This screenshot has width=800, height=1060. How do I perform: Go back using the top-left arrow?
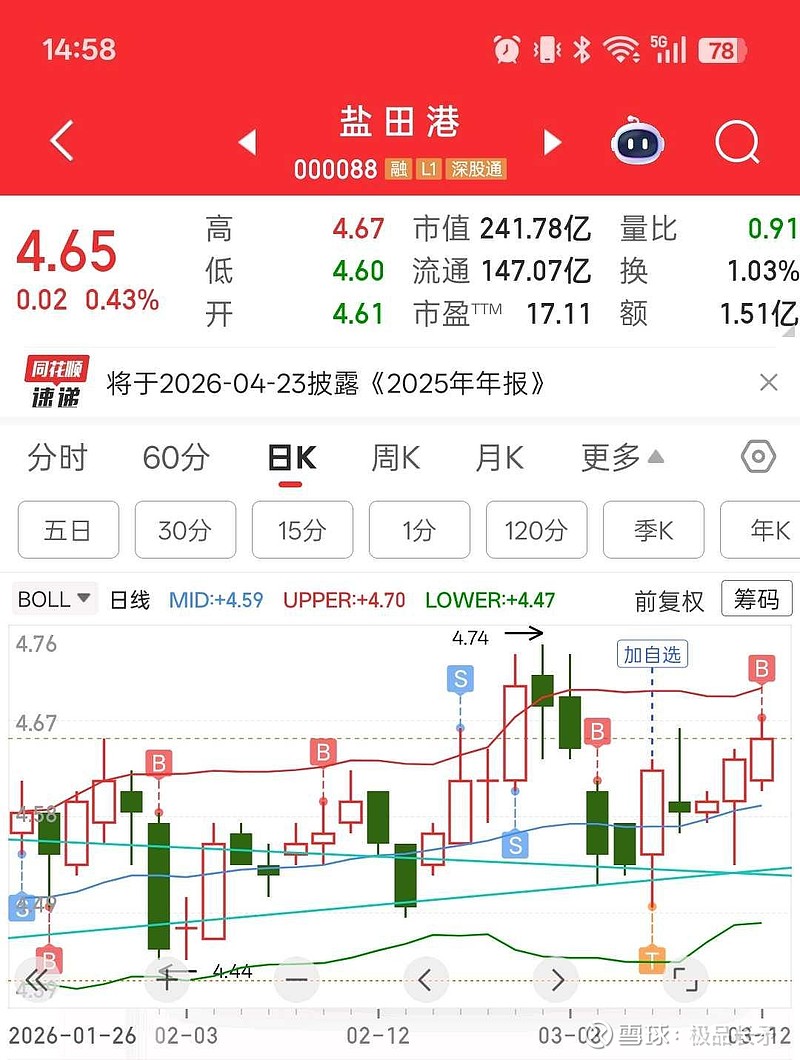coord(62,142)
